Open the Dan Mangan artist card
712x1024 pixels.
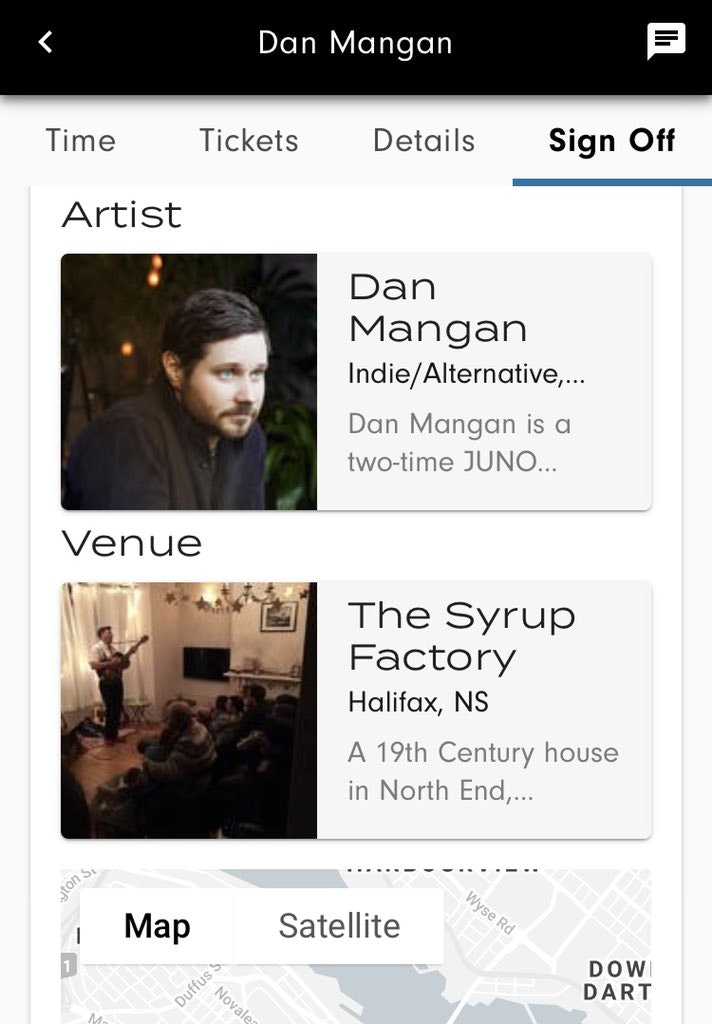[x=356, y=381]
